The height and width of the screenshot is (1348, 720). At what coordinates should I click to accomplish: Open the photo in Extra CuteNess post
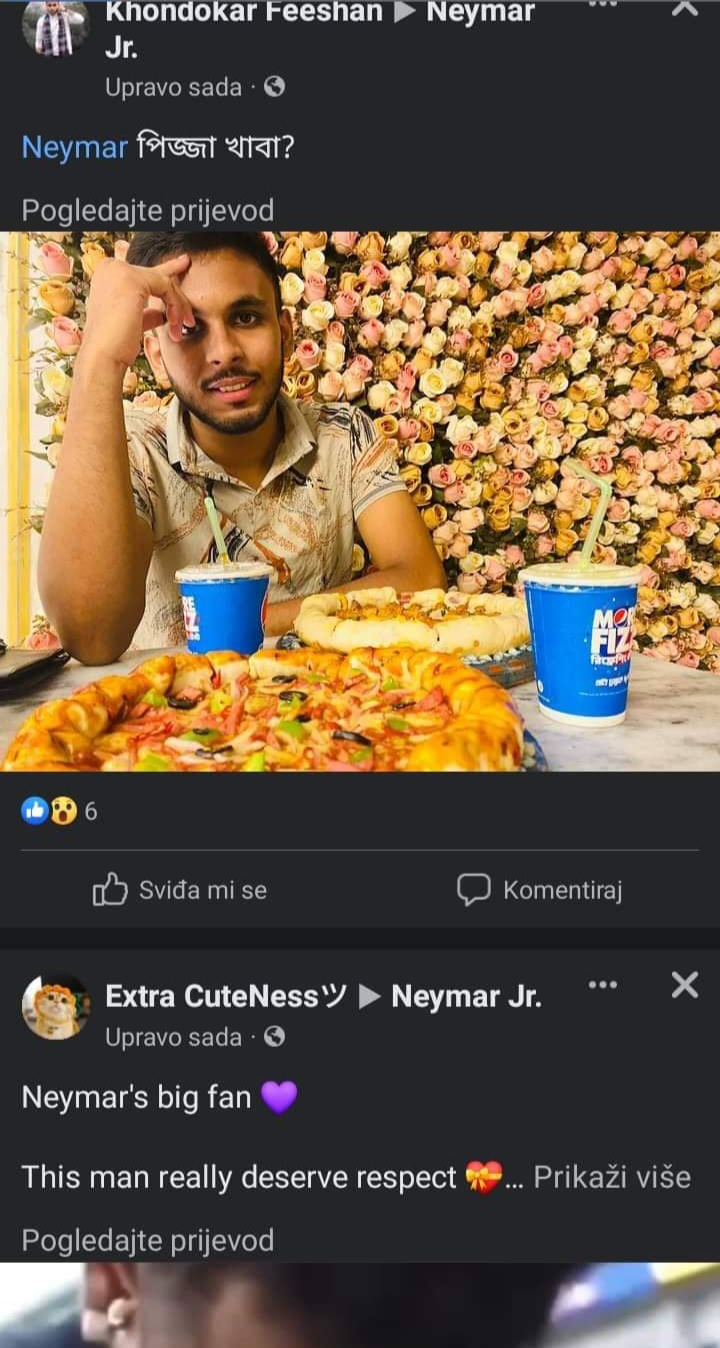(360, 1305)
